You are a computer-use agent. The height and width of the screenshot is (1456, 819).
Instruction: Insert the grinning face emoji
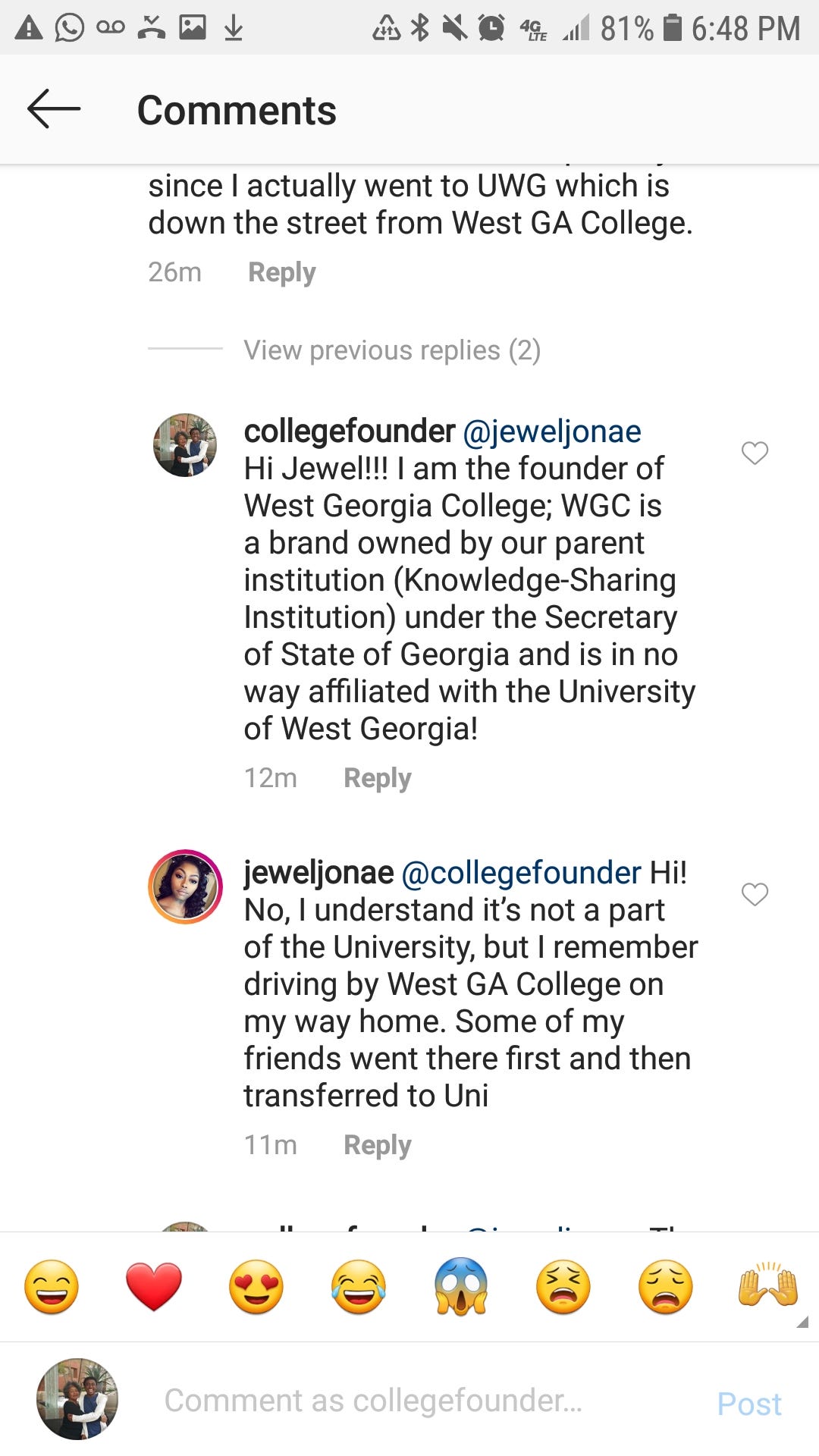pos(52,1287)
